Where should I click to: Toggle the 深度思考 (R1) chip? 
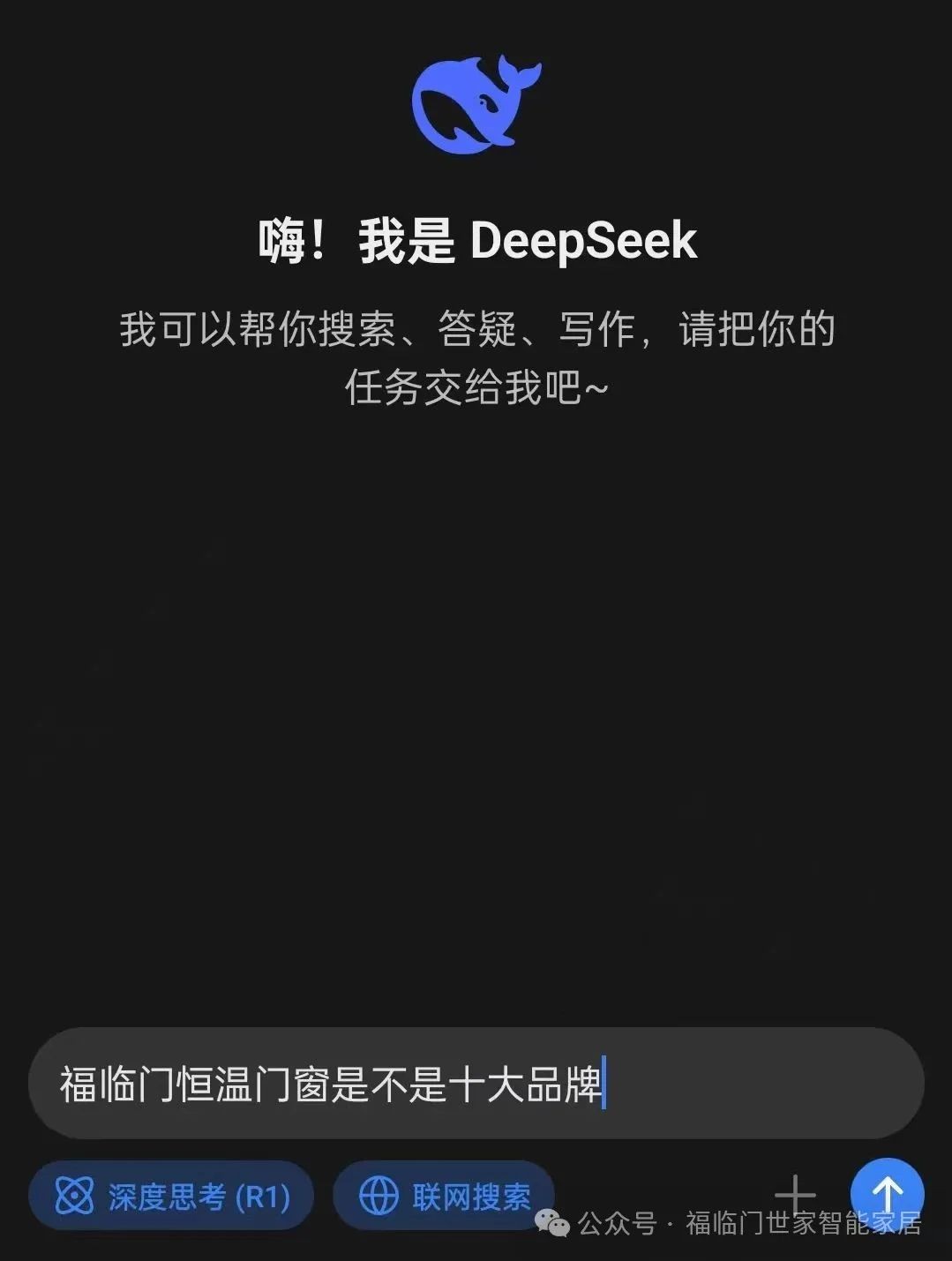[171, 1196]
